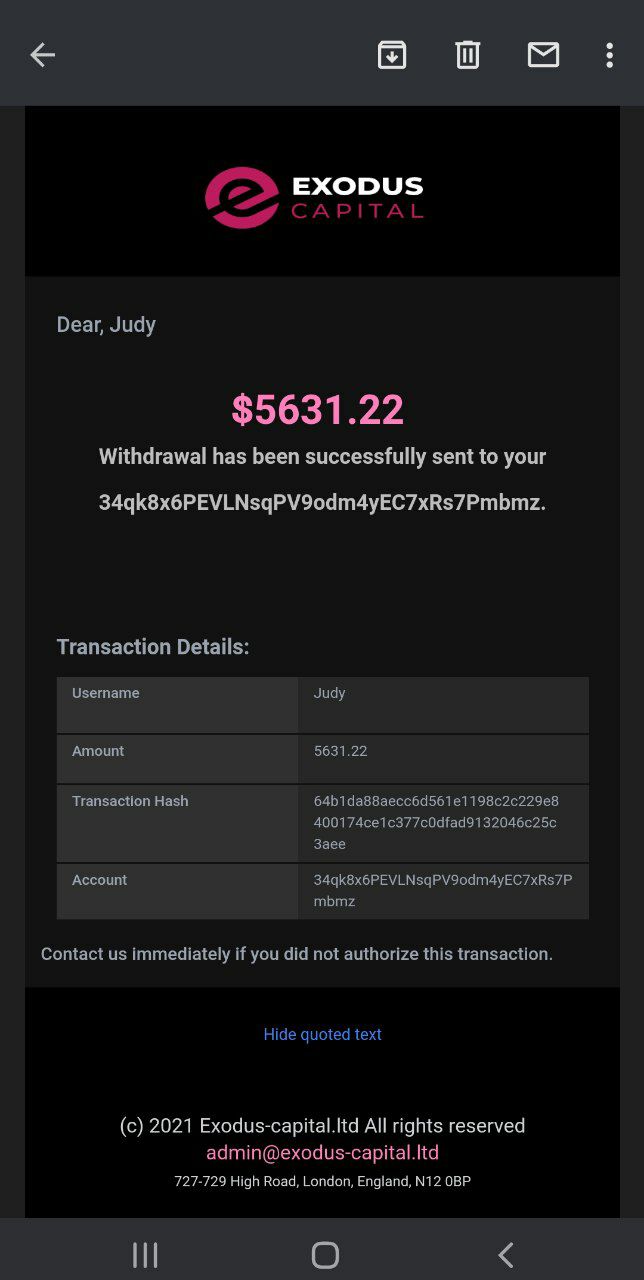The height and width of the screenshot is (1280, 644).
Task: Open the more options menu
Action: (x=609, y=55)
